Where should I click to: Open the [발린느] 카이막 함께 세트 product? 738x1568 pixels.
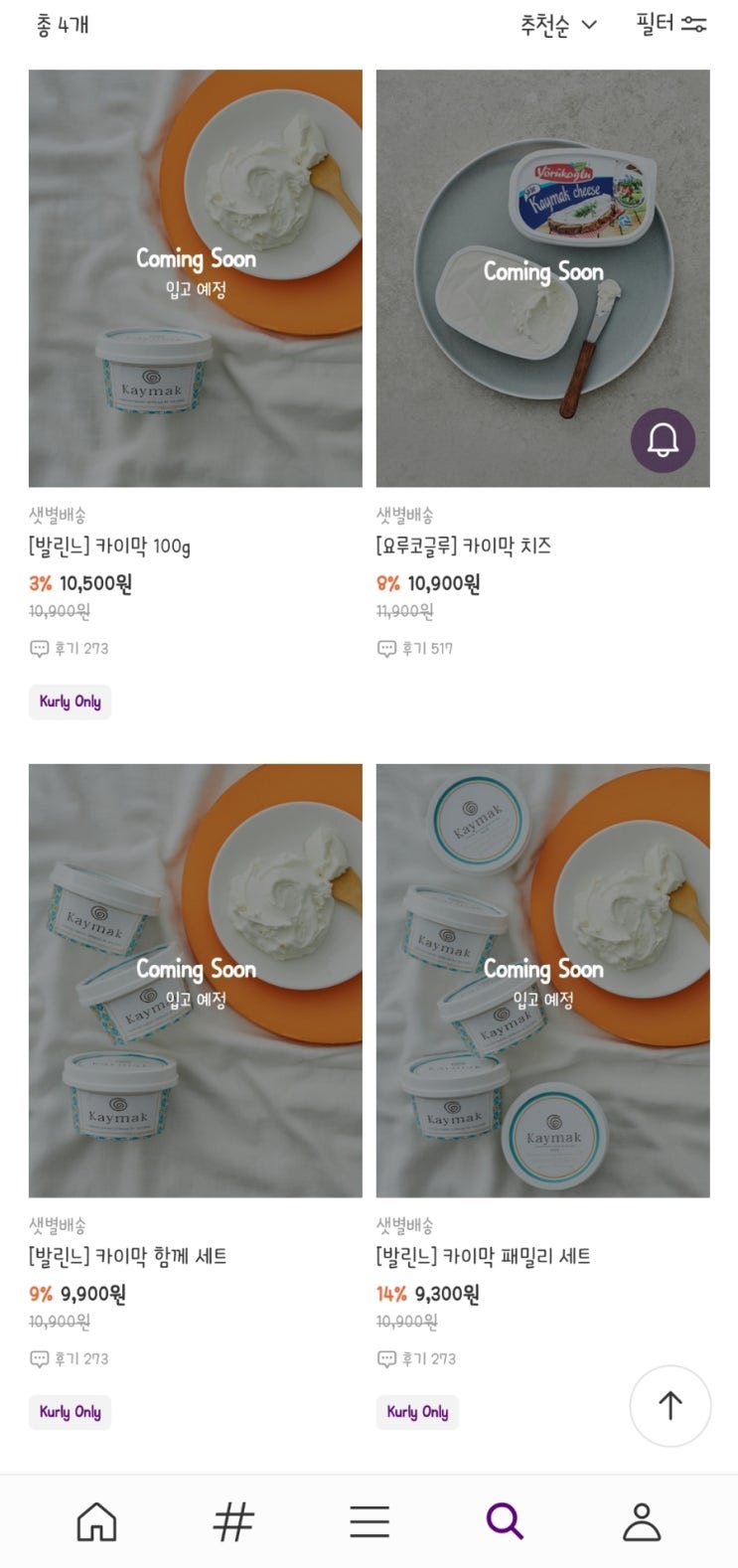pos(195,980)
